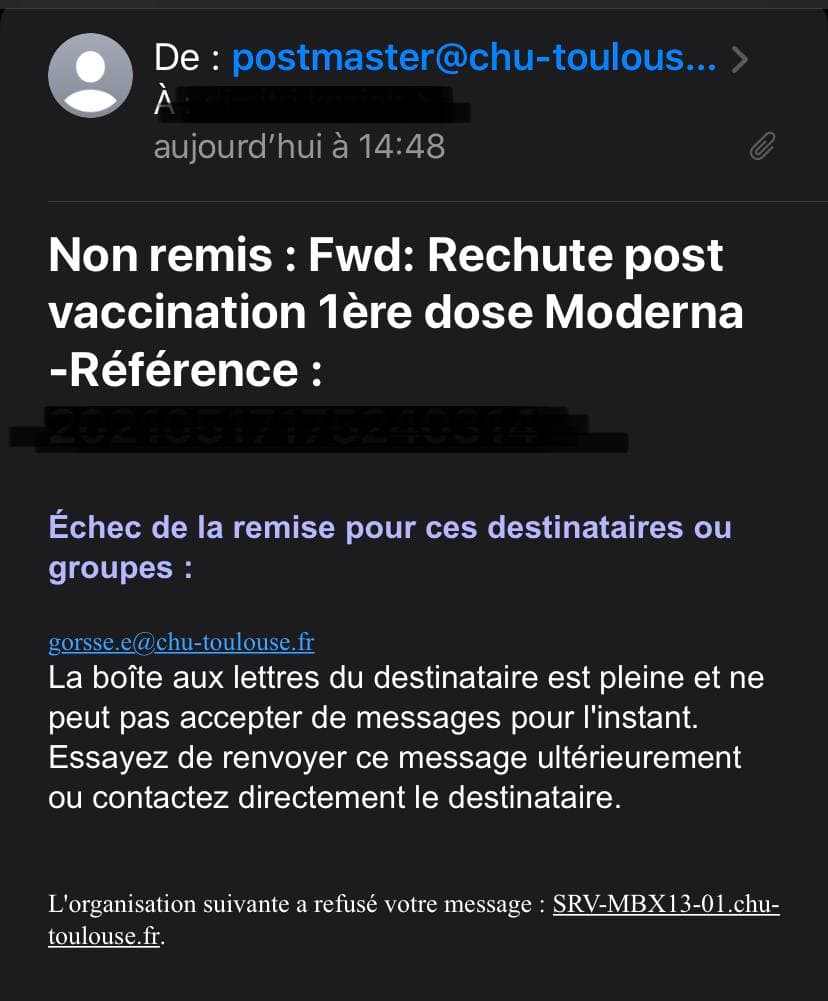Viewport: 828px width, 1001px height.
Task: Open the SRV-MBX13-01.chu-toulouse.fr link
Action: [665, 905]
